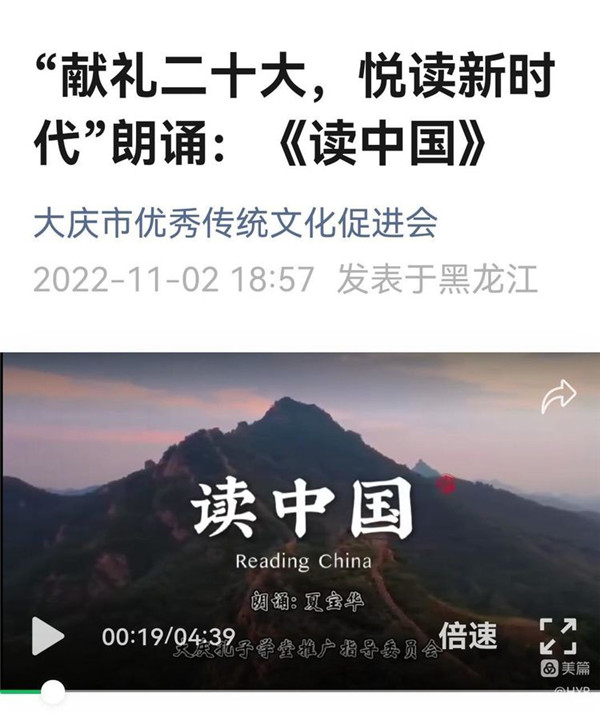Open the 倍速 playback speed options
Viewport: 600px width, 724px height.
468,636
